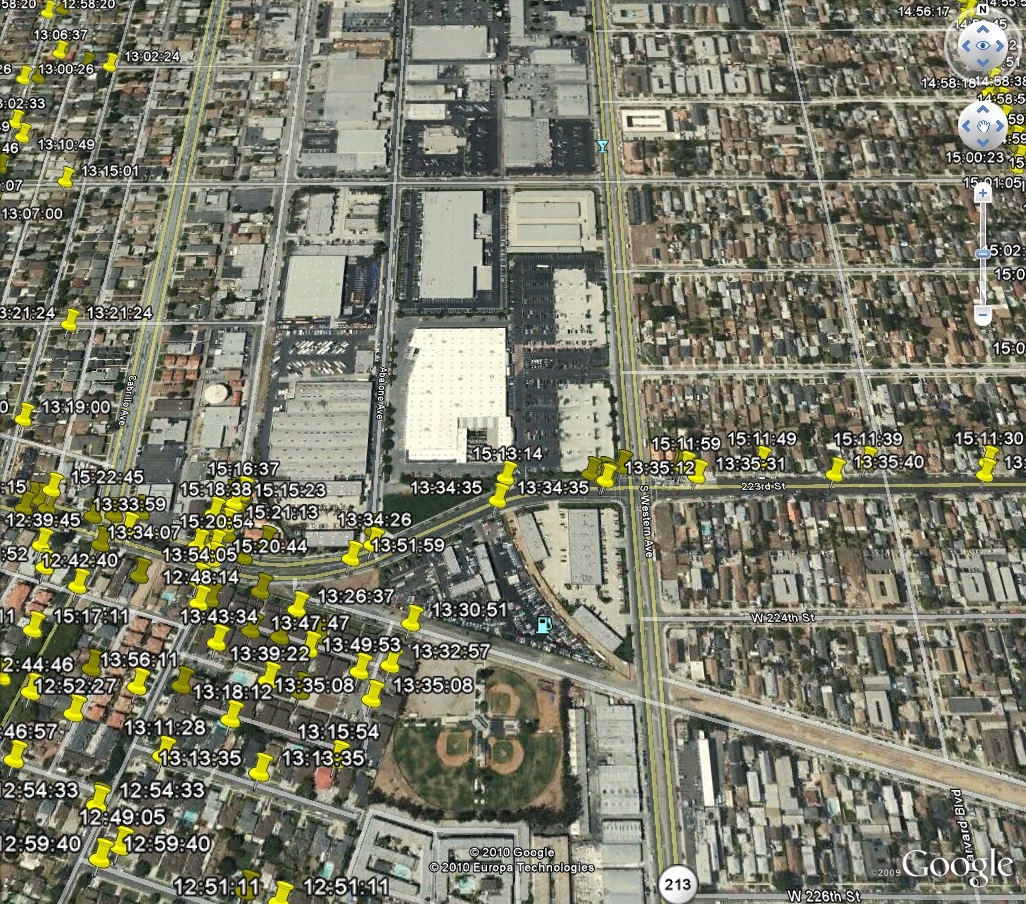
Task: Open the 13:30:51 placemark pin
Action: tap(412, 617)
